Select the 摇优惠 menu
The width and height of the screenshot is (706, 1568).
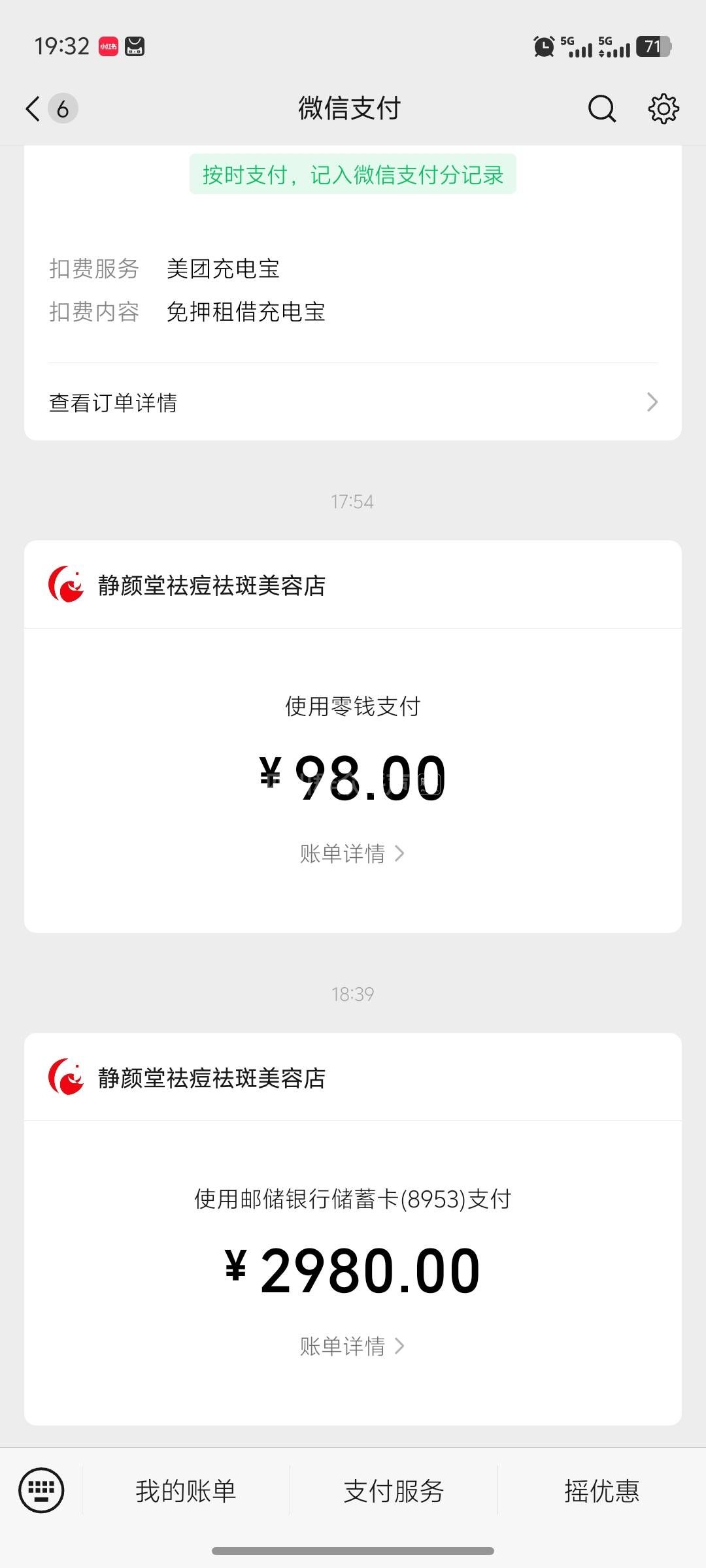click(x=601, y=1491)
